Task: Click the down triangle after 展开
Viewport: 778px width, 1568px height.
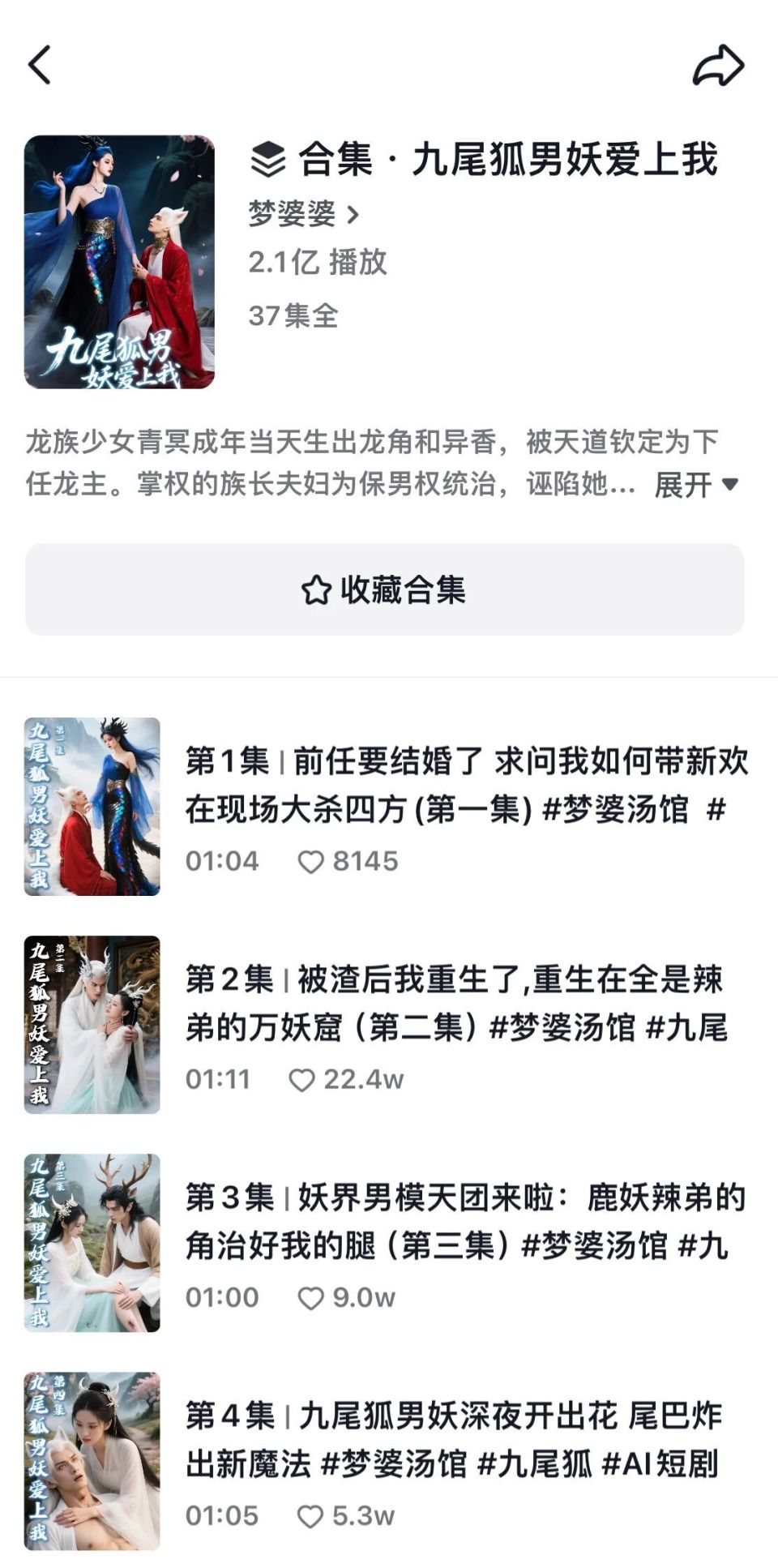Action: click(728, 482)
